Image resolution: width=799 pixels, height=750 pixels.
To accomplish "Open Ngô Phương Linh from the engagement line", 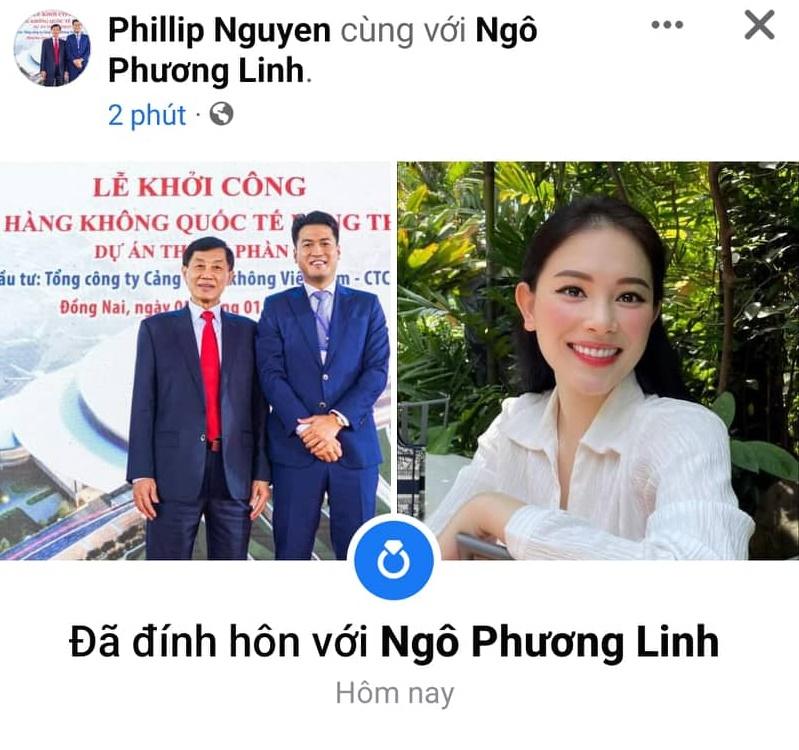I will click(551, 641).
